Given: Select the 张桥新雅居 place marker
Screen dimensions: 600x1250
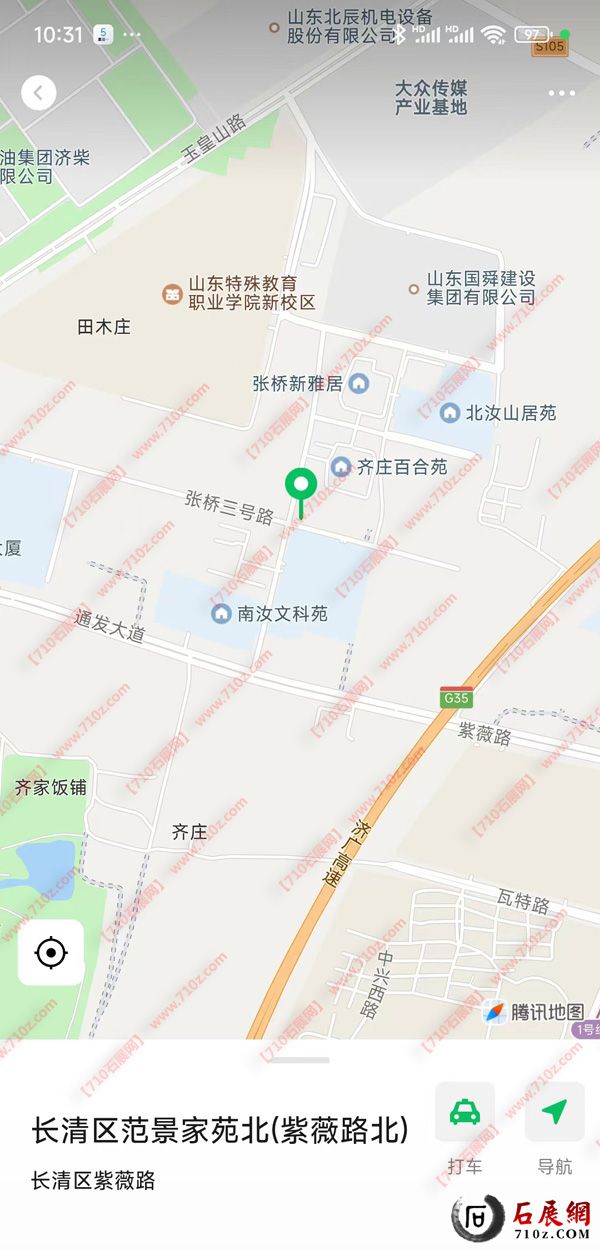Looking at the screenshot, I should pyautogui.click(x=359, y=383).
